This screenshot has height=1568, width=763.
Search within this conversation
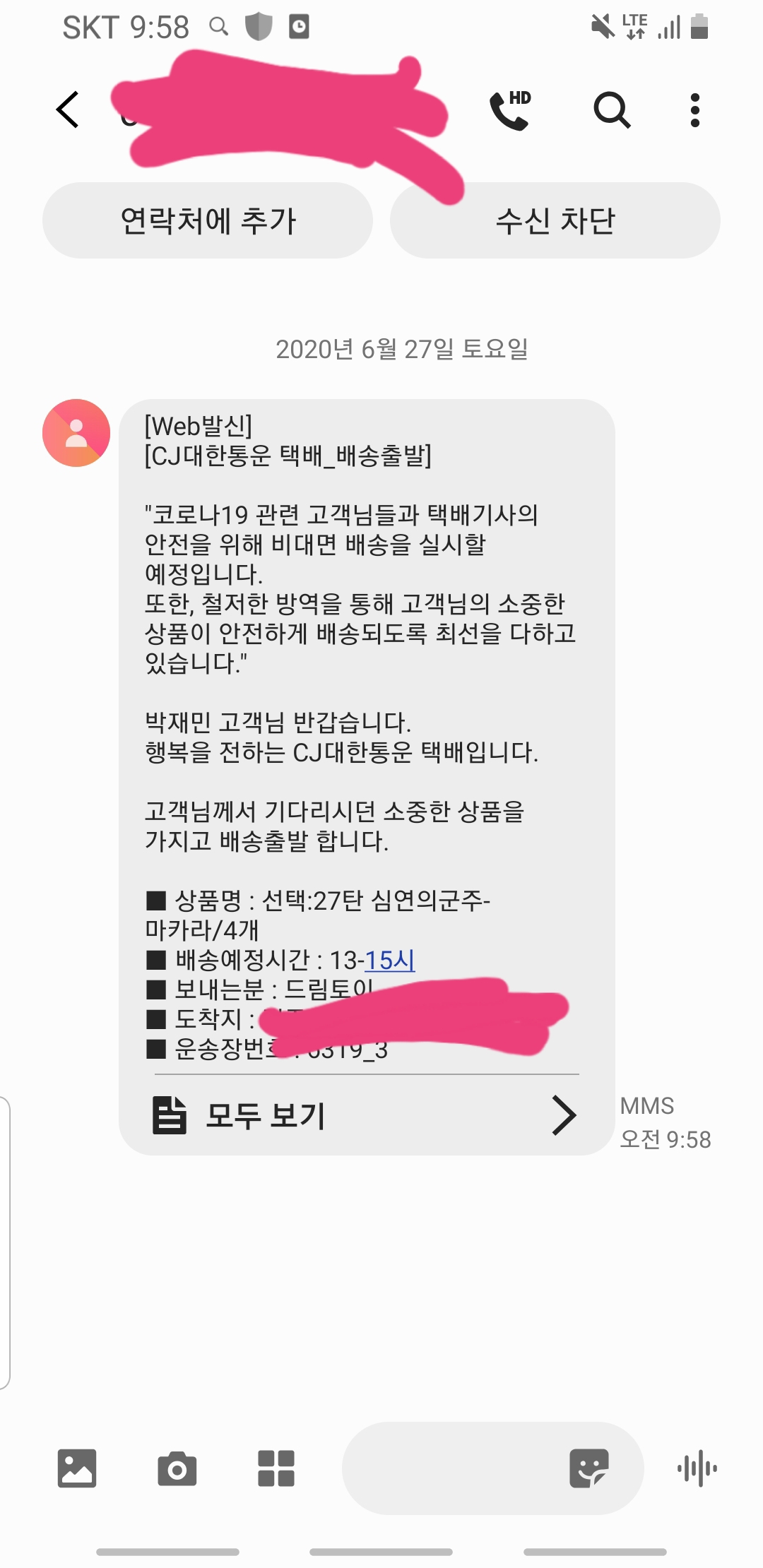click(x=611, y=110)
